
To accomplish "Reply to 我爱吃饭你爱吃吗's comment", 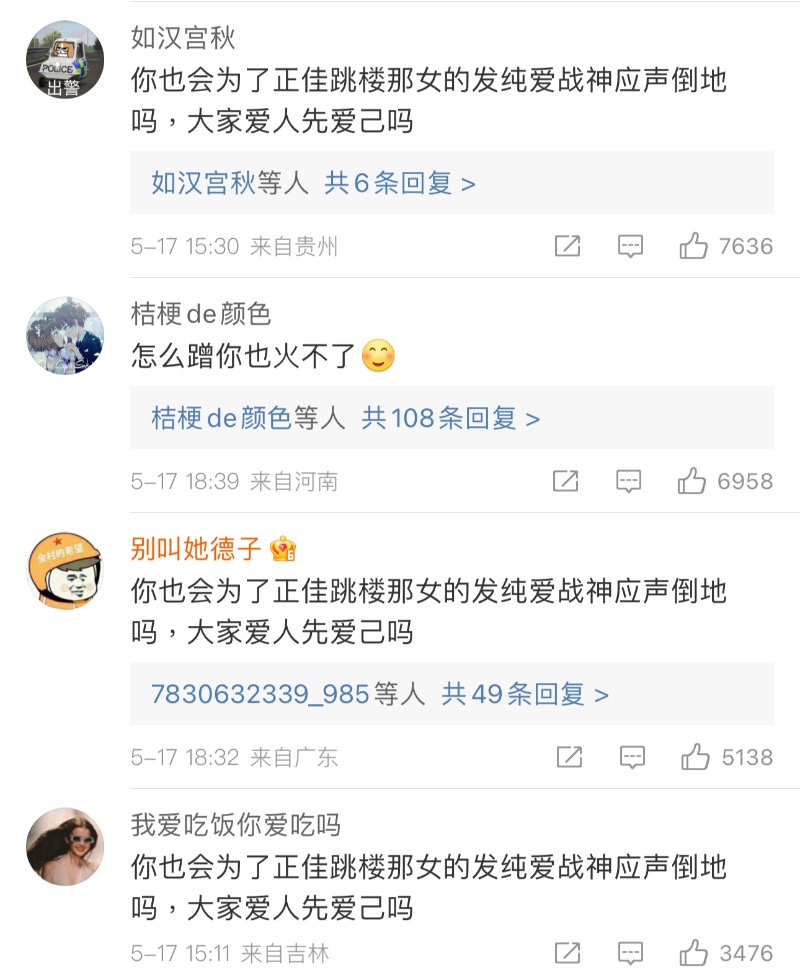I will pos(630,952).
